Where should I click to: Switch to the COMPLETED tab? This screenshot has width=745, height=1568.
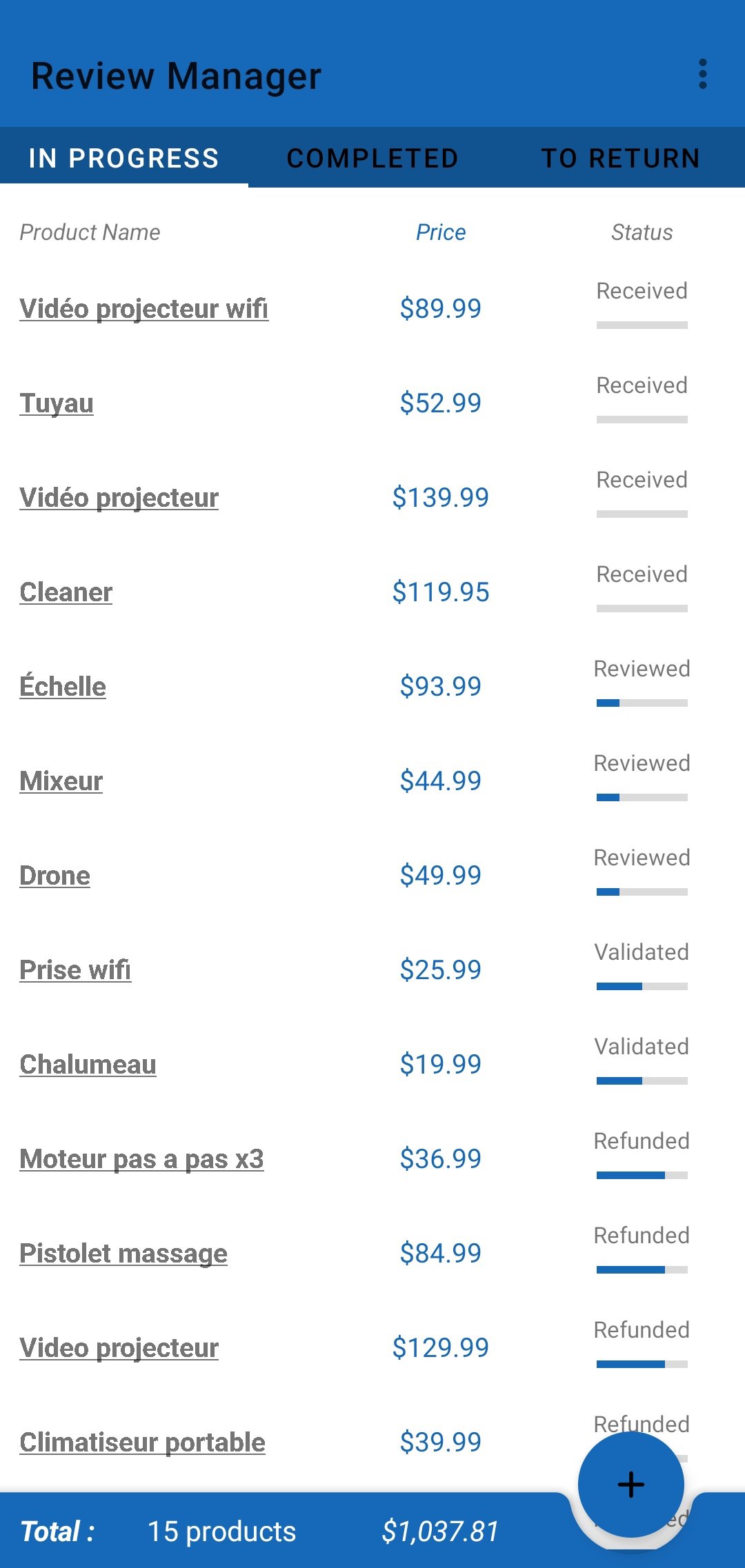pyautogui.click(x=372, y=158)
